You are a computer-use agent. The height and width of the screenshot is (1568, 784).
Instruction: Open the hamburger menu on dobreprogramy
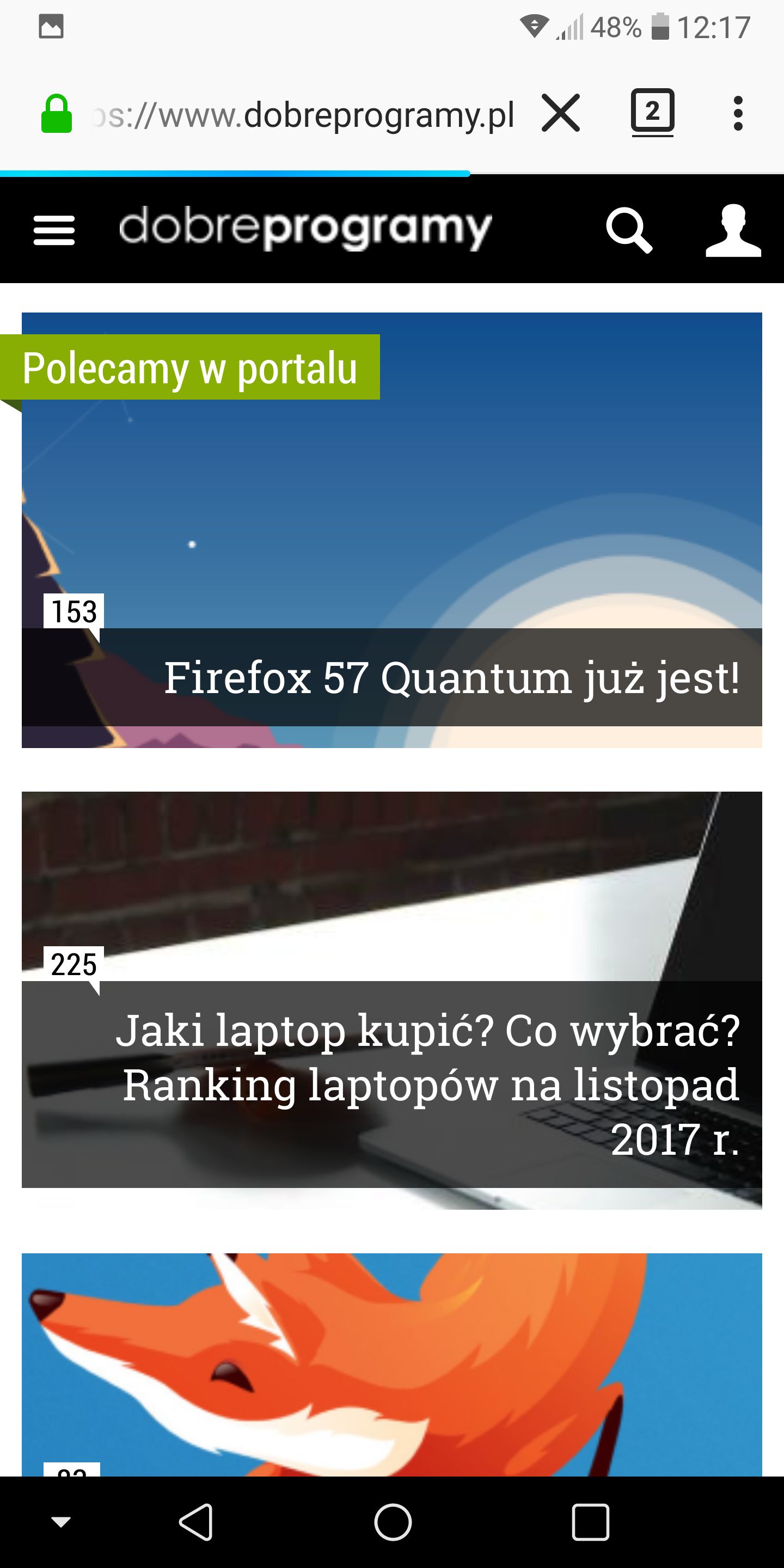coord(53,230)
